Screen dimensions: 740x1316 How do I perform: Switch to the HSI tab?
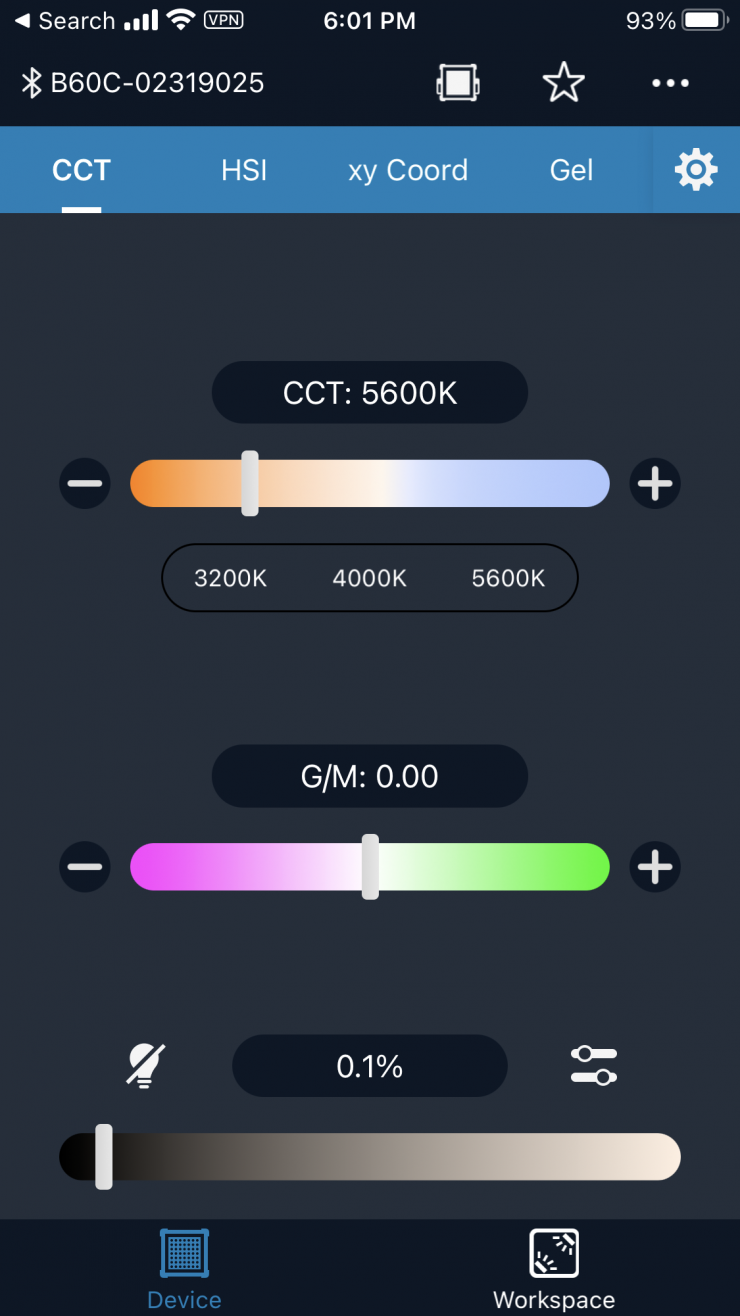coord(244,170)
